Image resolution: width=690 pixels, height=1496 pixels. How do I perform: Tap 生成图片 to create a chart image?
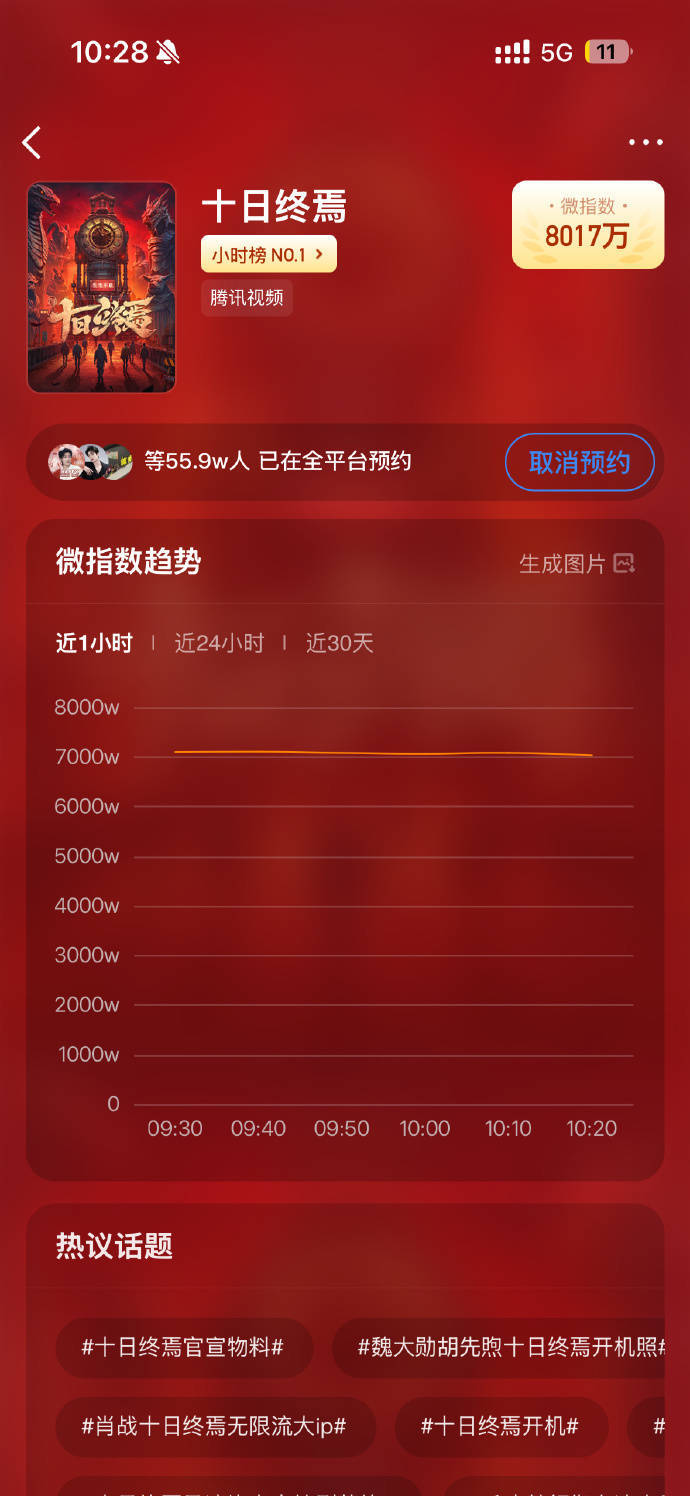point(577,563)
